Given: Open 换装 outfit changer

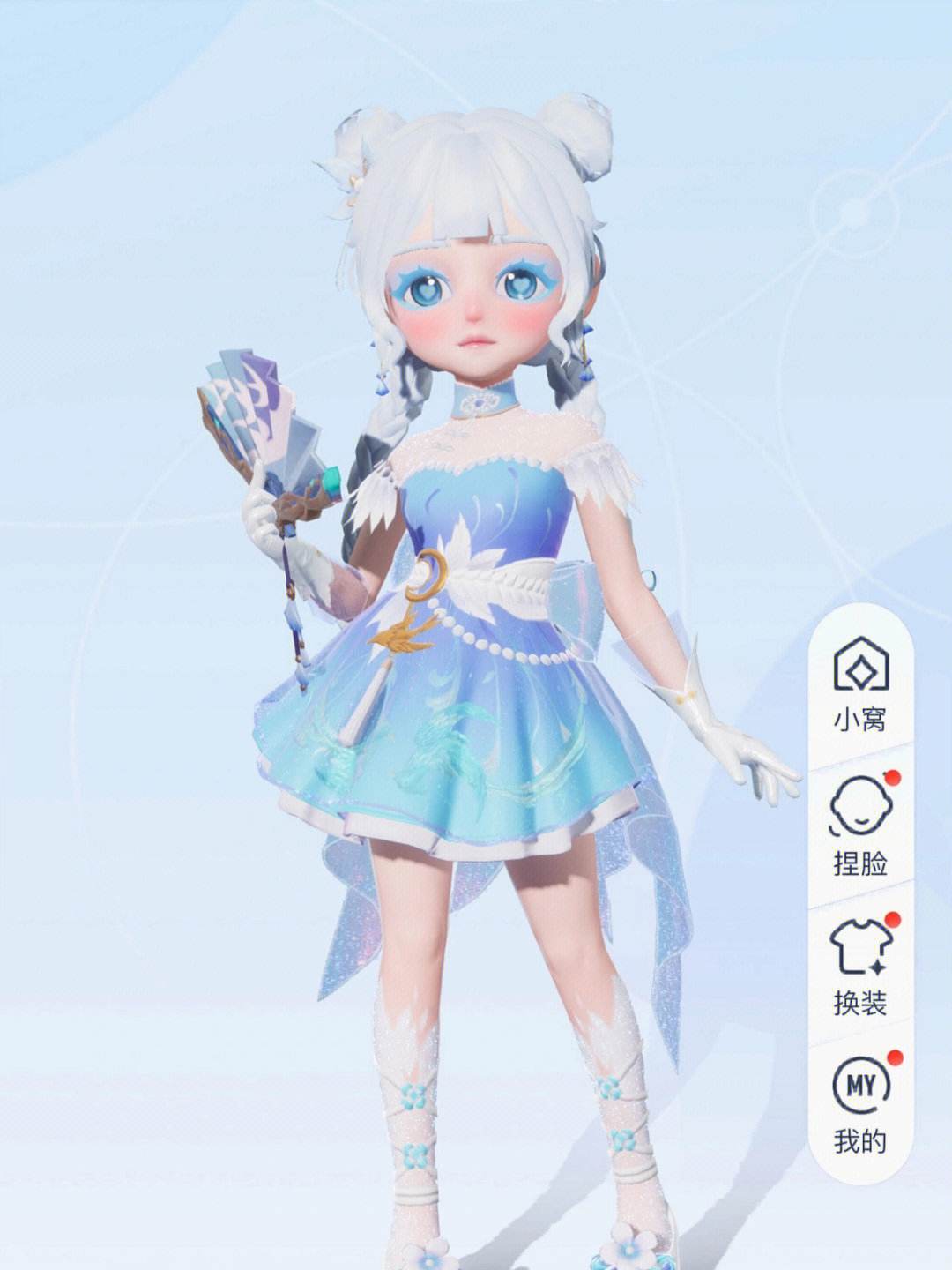Looking at the screenshot, I should coord(860,964).
